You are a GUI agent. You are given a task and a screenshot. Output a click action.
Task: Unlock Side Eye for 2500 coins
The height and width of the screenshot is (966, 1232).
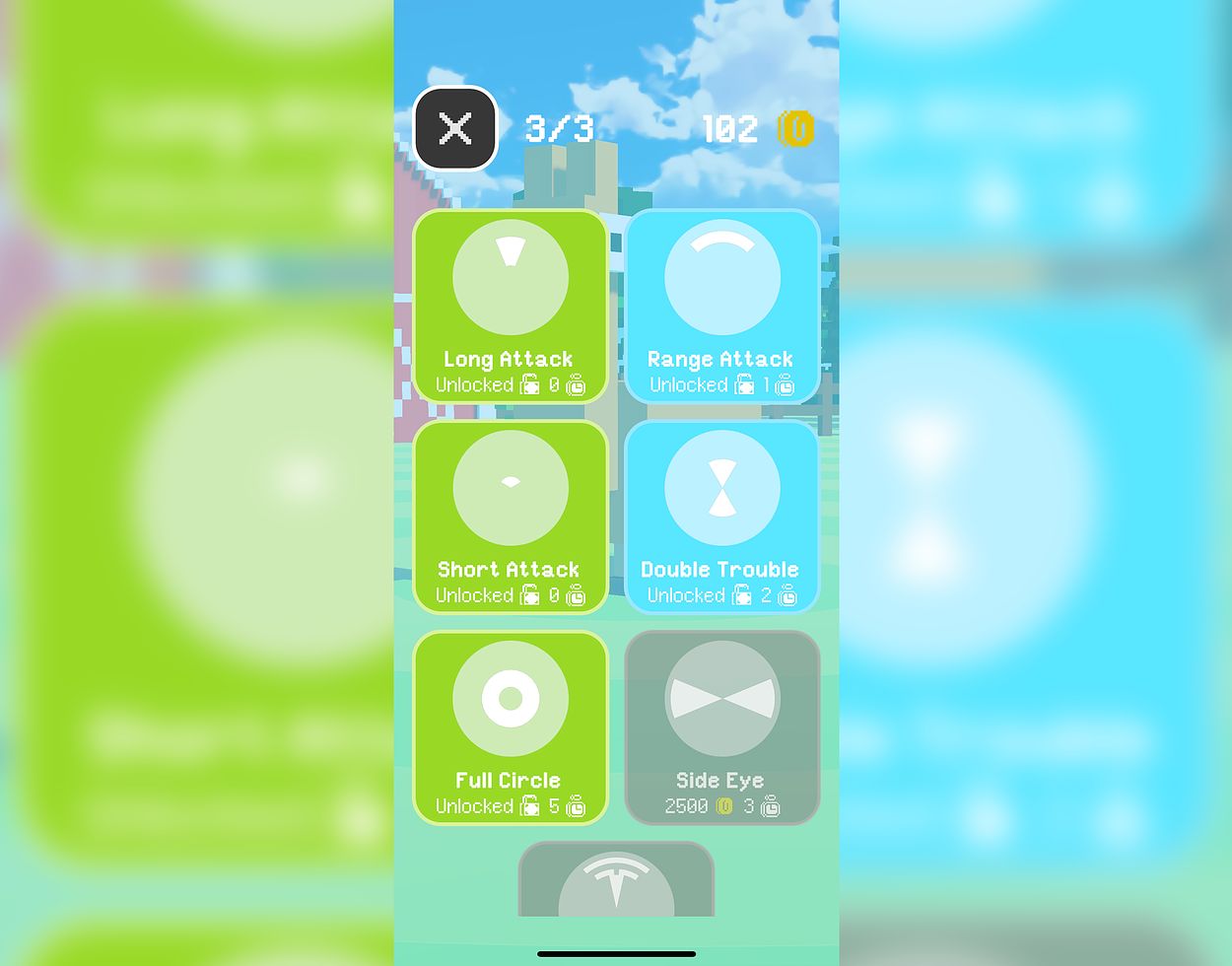722,727
